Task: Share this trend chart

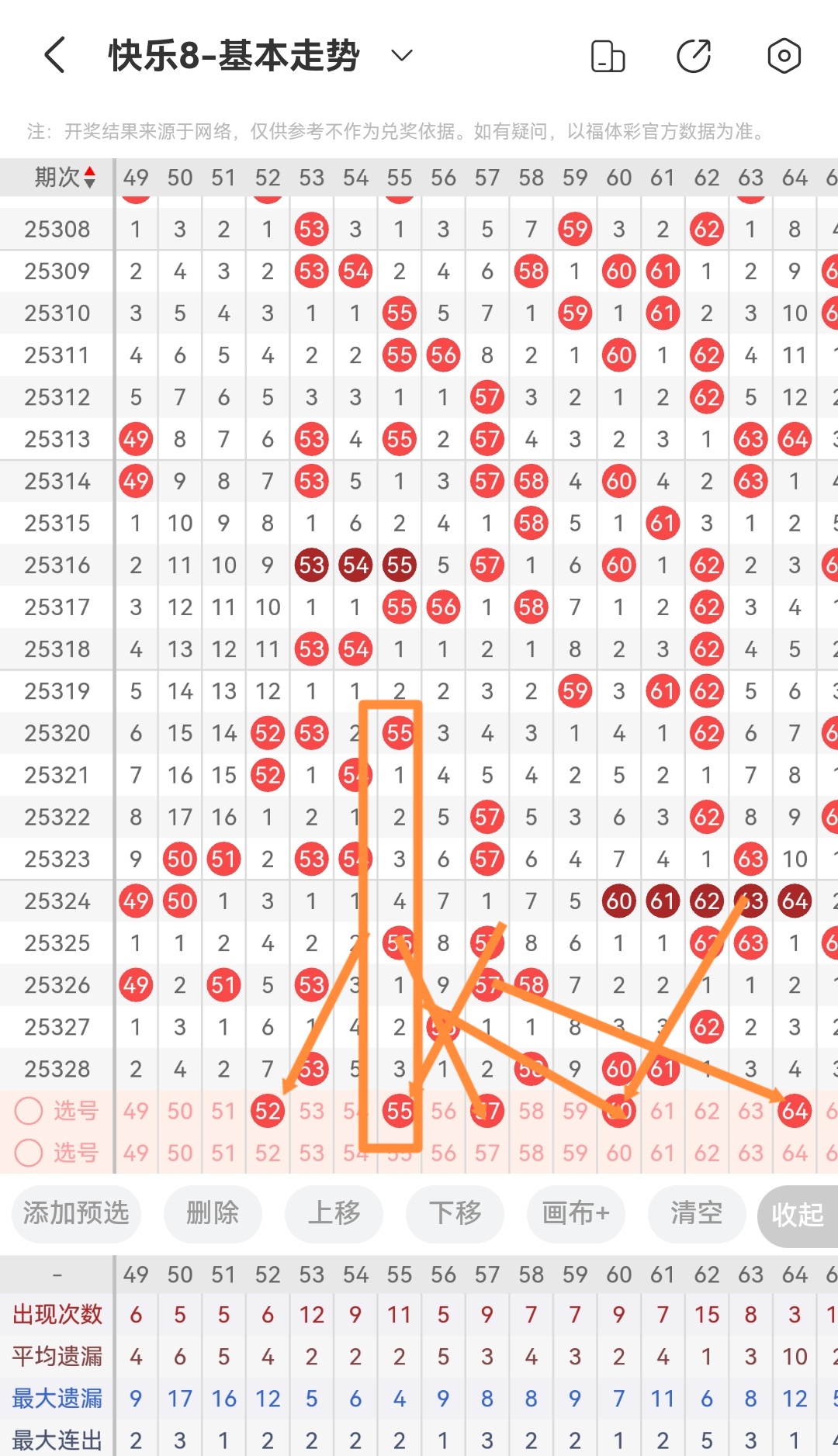Action: tap(694, 56)
